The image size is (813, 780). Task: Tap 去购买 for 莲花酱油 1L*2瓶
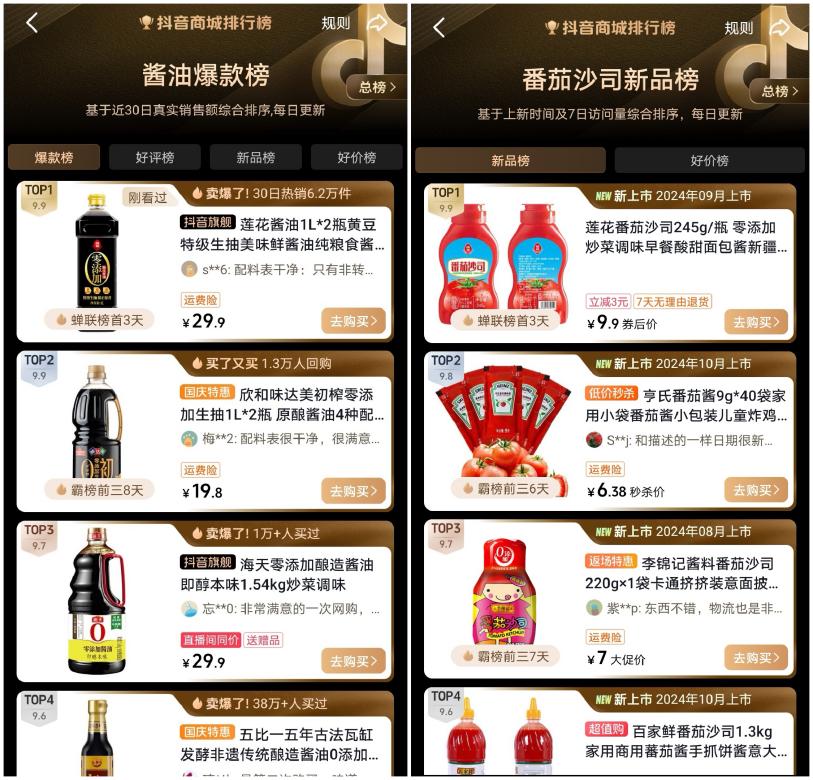353,321
